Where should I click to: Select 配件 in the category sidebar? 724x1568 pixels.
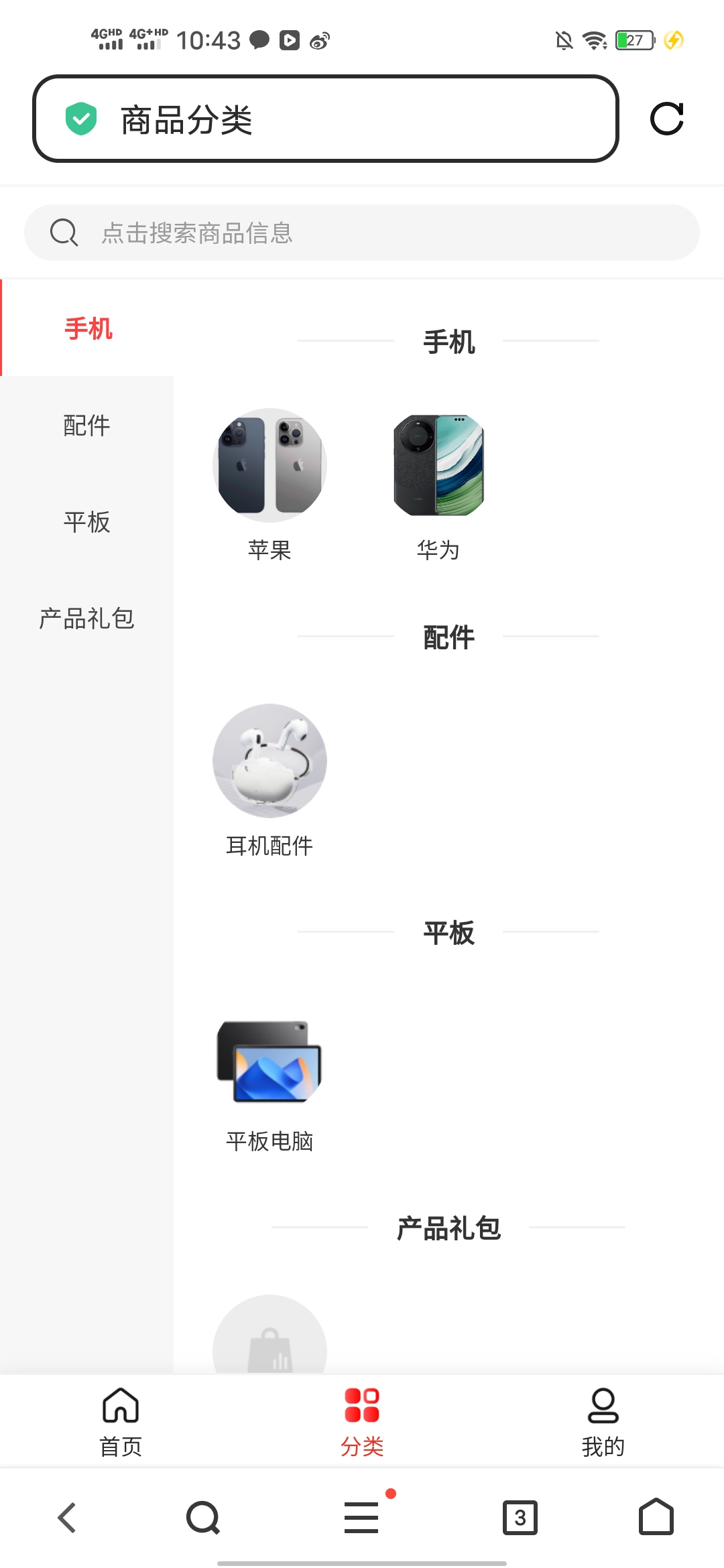tap(86, 426)
